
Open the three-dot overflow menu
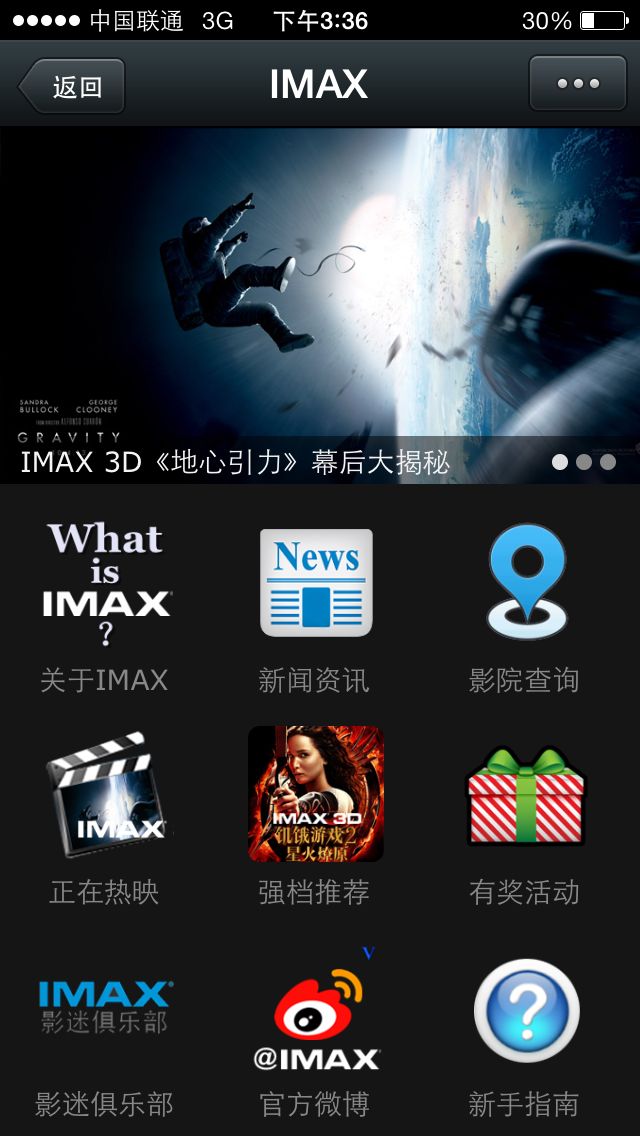click(578, 84)
